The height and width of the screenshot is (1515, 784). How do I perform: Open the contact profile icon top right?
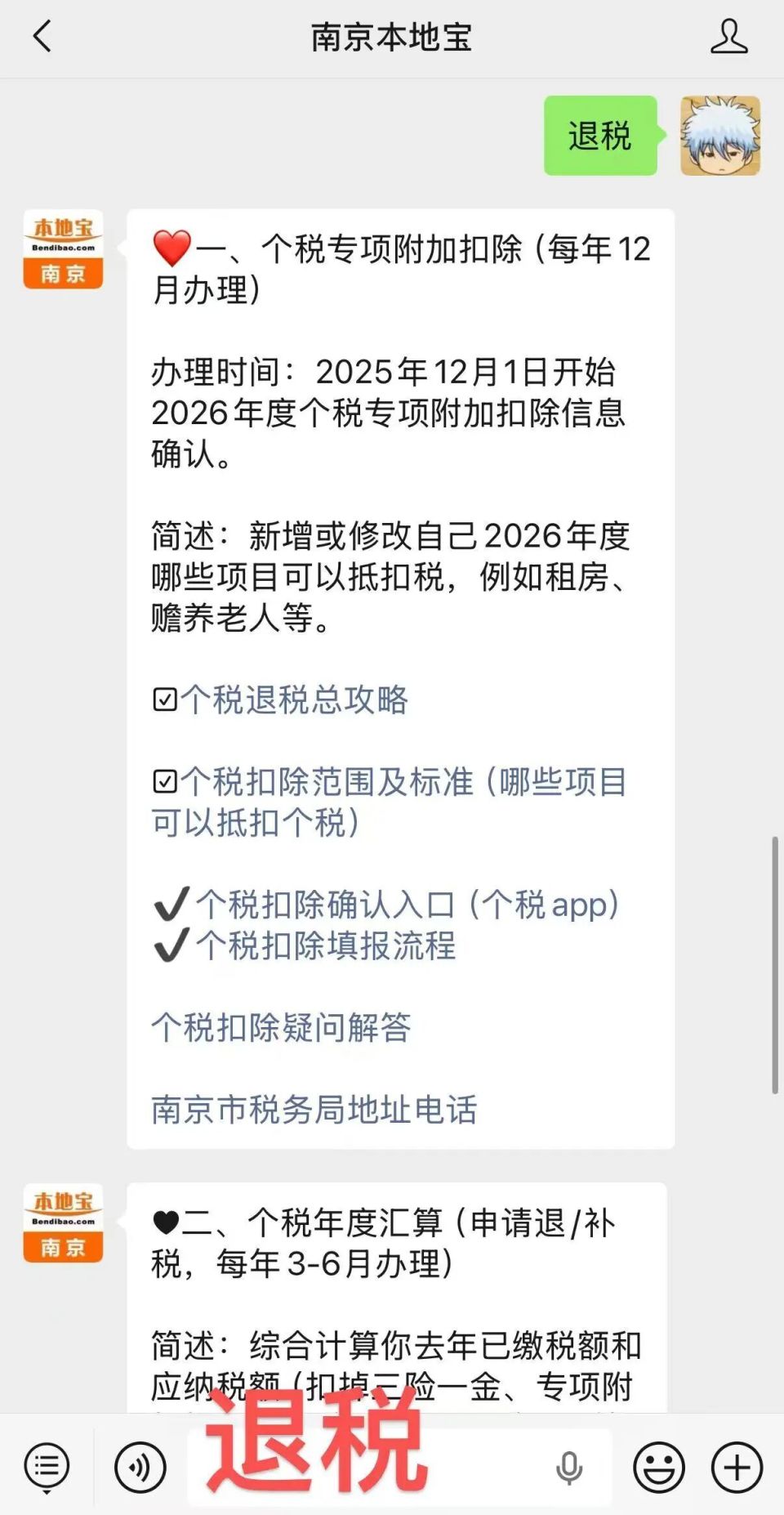(x=729, y=37)
